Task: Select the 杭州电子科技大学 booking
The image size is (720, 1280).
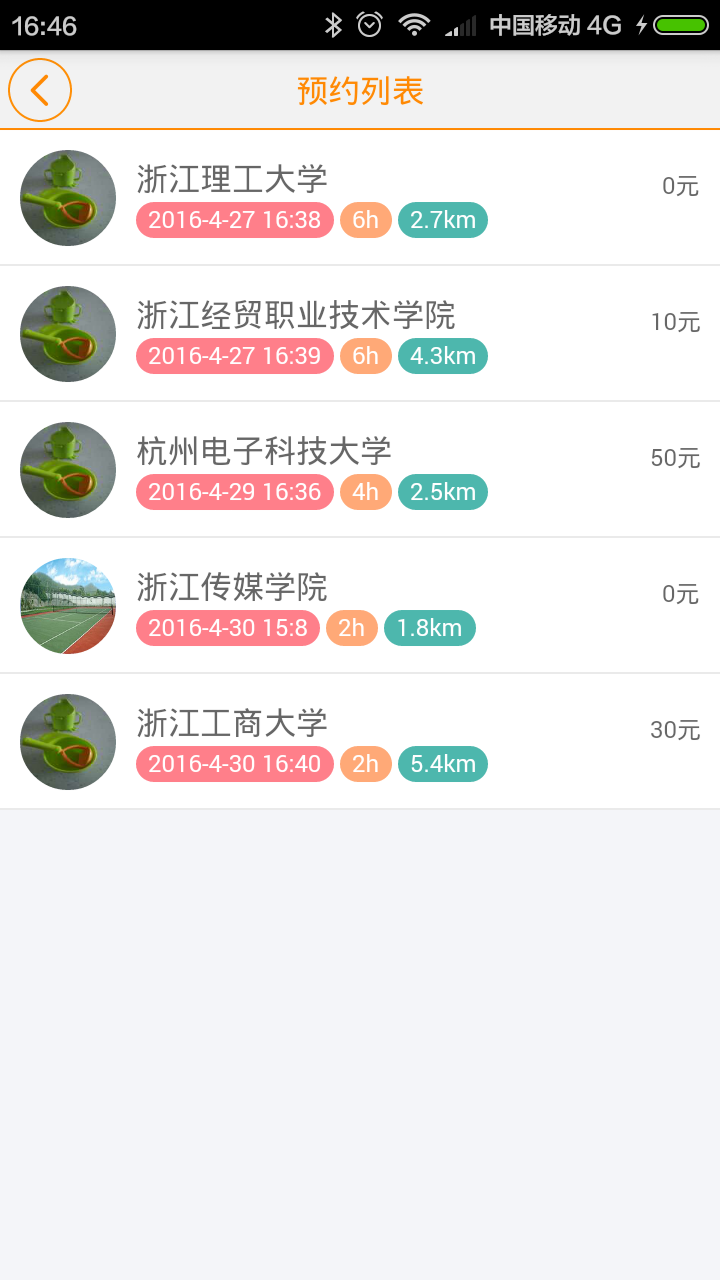Action: coord(360,470)
